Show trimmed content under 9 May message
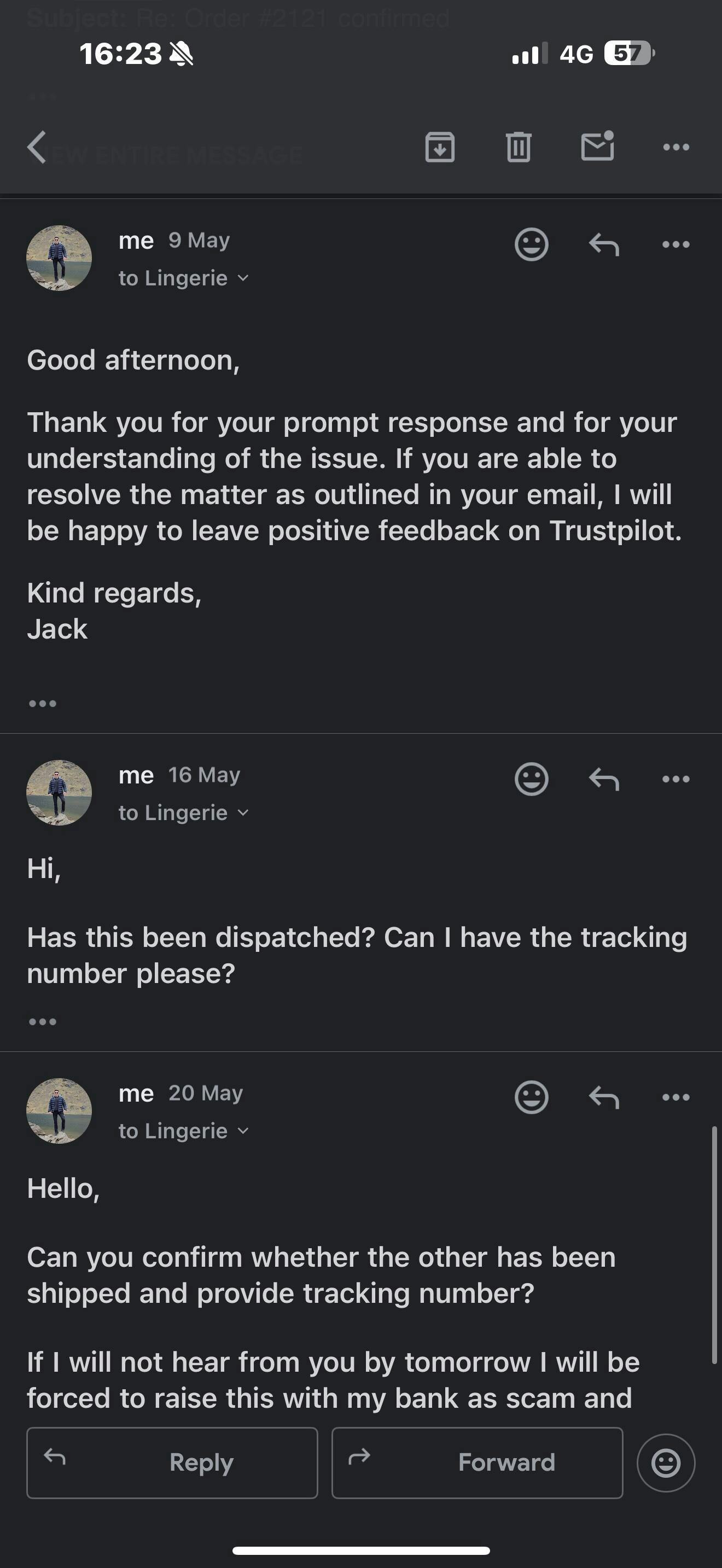Screen dimensions: 722x1568 43,704
